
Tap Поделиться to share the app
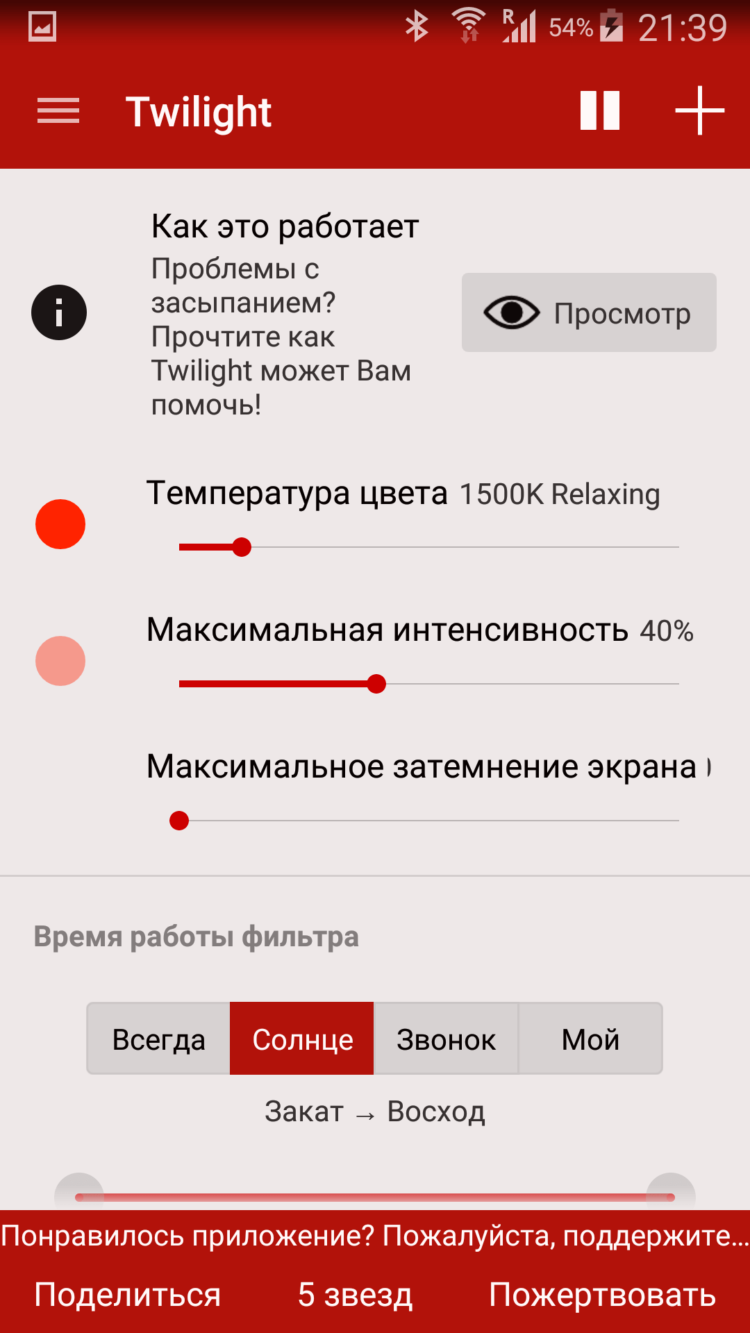tap(127, 1295)
